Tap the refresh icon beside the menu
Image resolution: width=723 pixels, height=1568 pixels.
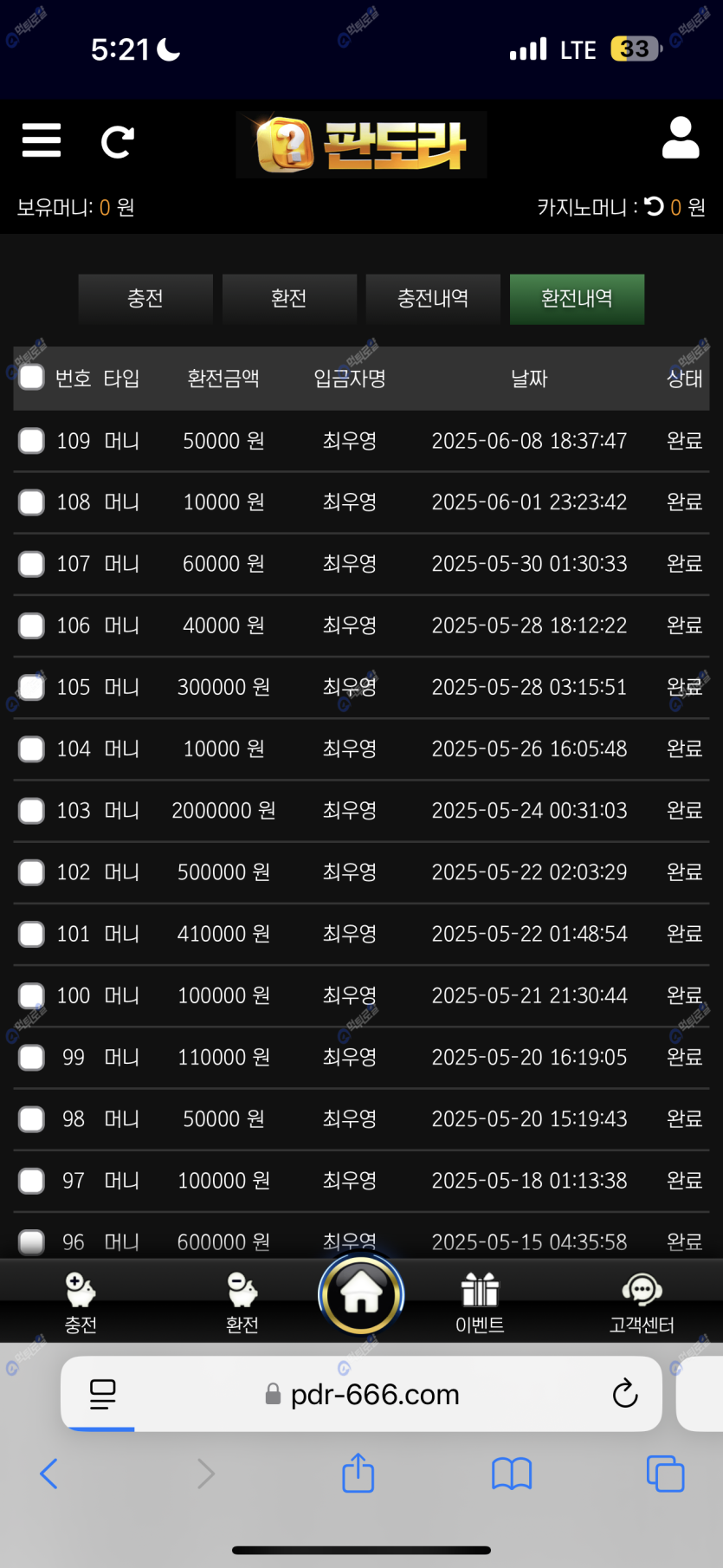(118, 142)
